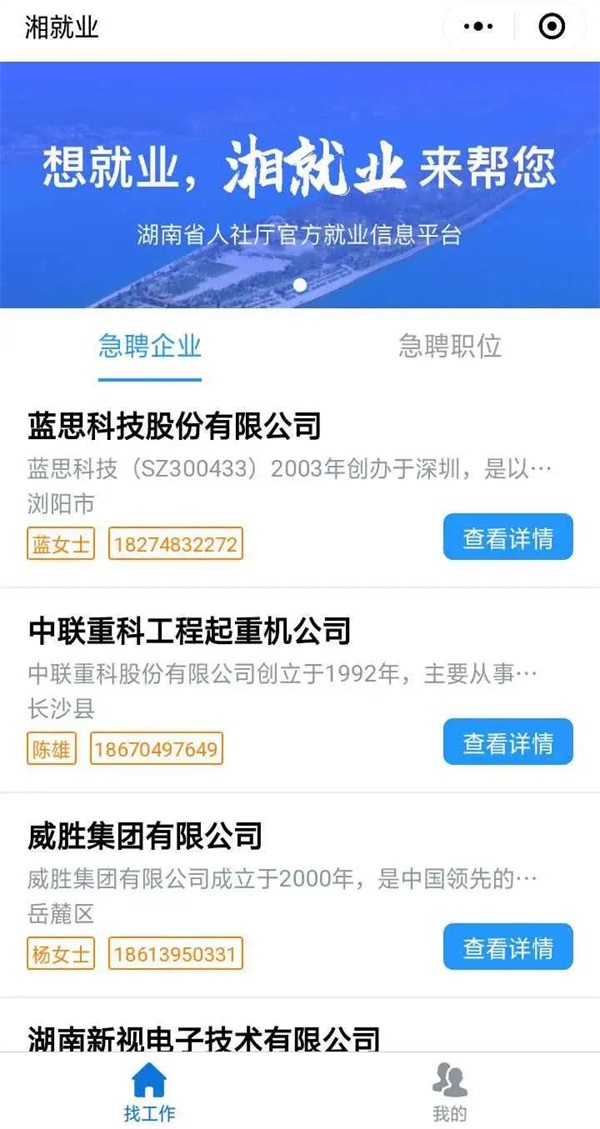The image size is (600, 1129).
Task: Dial contact number 18670497649
Action: [156, 749]
